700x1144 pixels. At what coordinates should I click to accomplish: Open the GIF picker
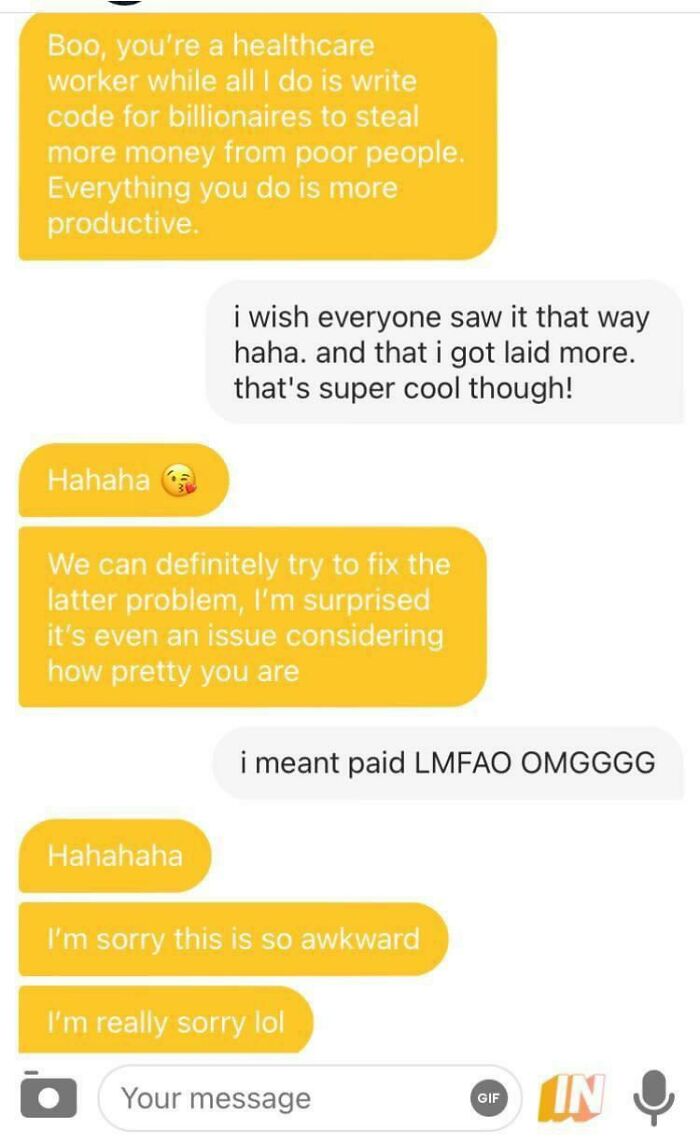click(488, 1098)
